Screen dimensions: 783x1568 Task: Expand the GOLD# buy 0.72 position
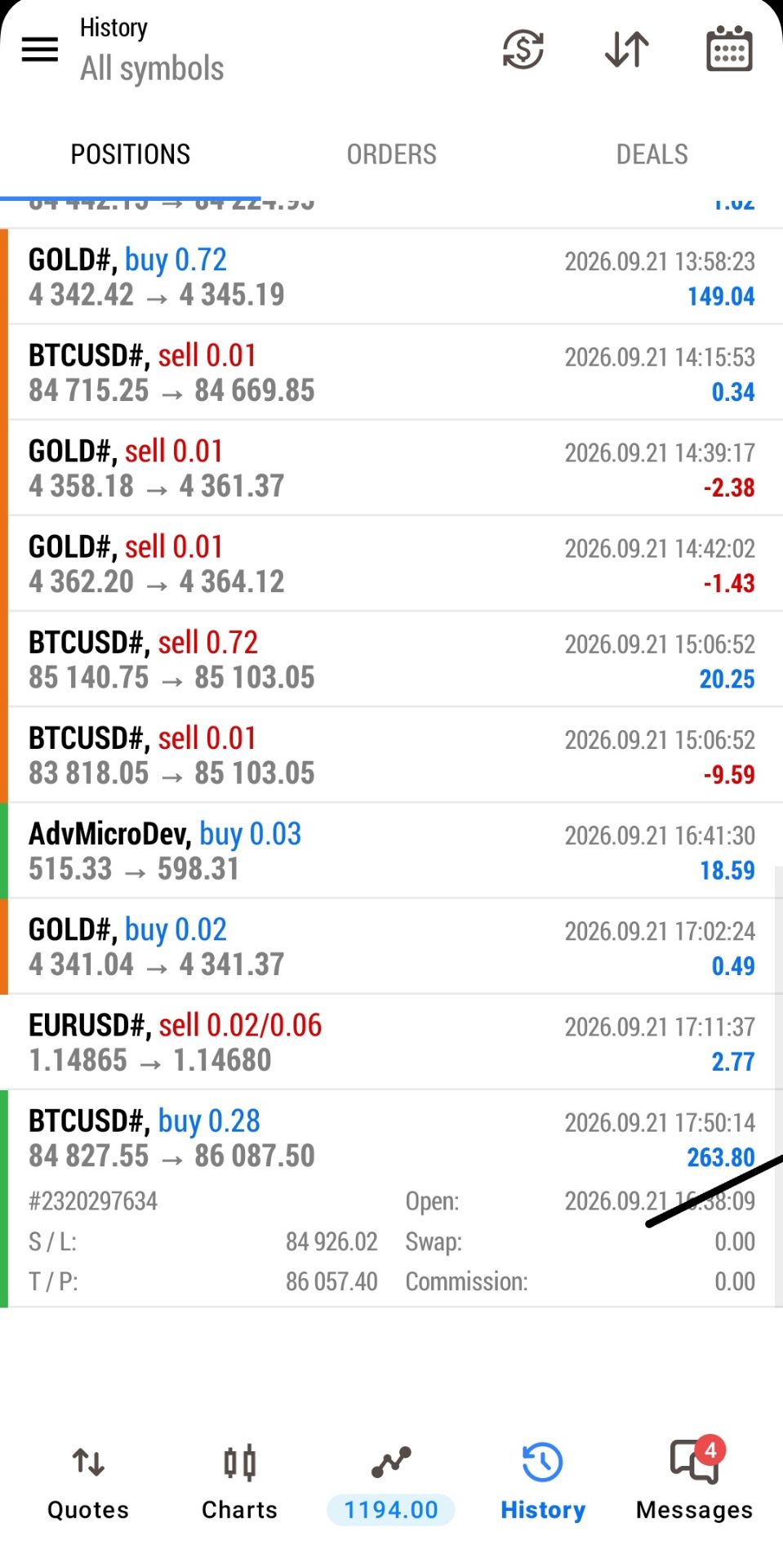(392, 277)
